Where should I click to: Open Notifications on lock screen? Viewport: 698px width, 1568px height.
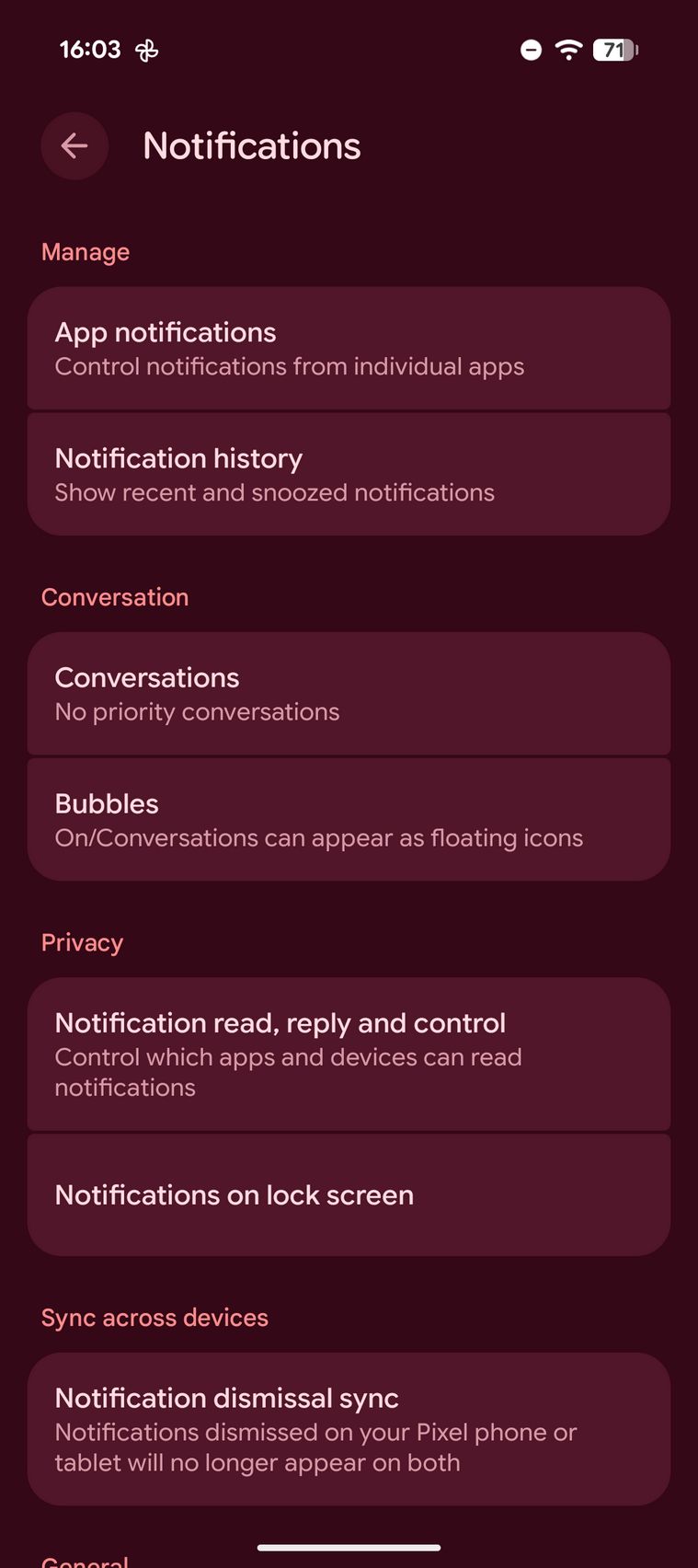click(349, 1195)
